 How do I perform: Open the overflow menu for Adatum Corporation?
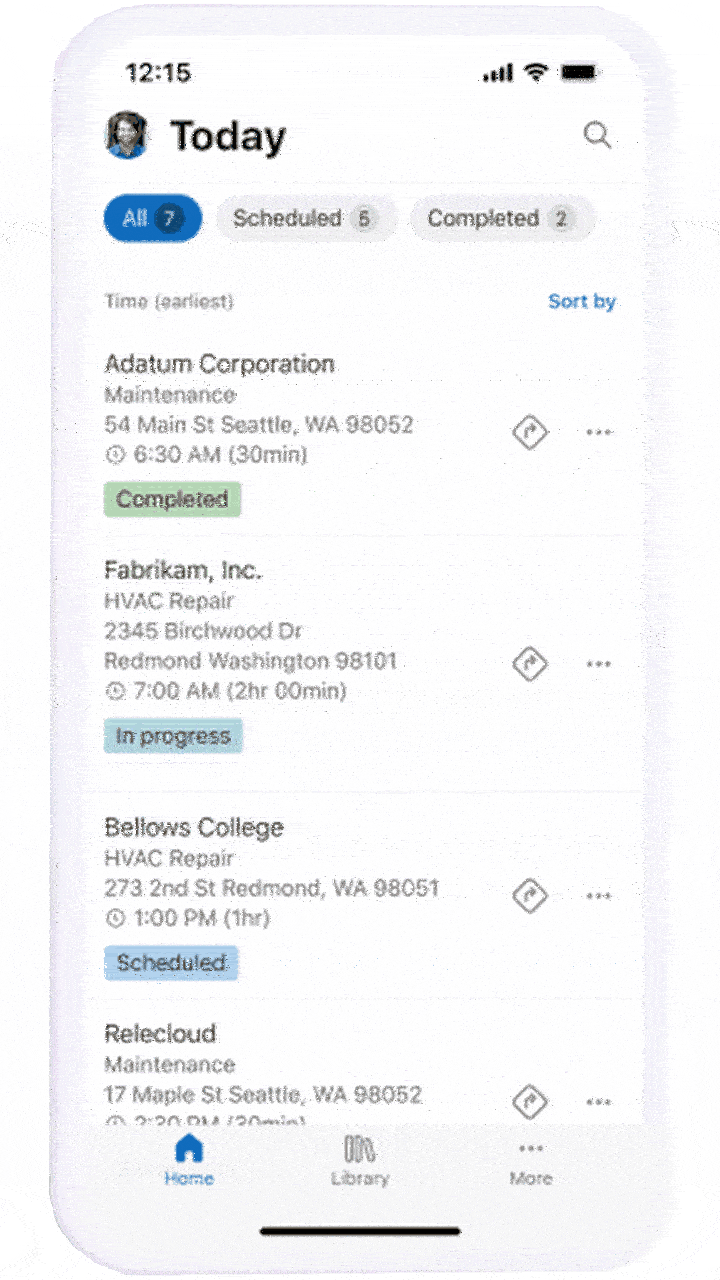tap(599, 432)
